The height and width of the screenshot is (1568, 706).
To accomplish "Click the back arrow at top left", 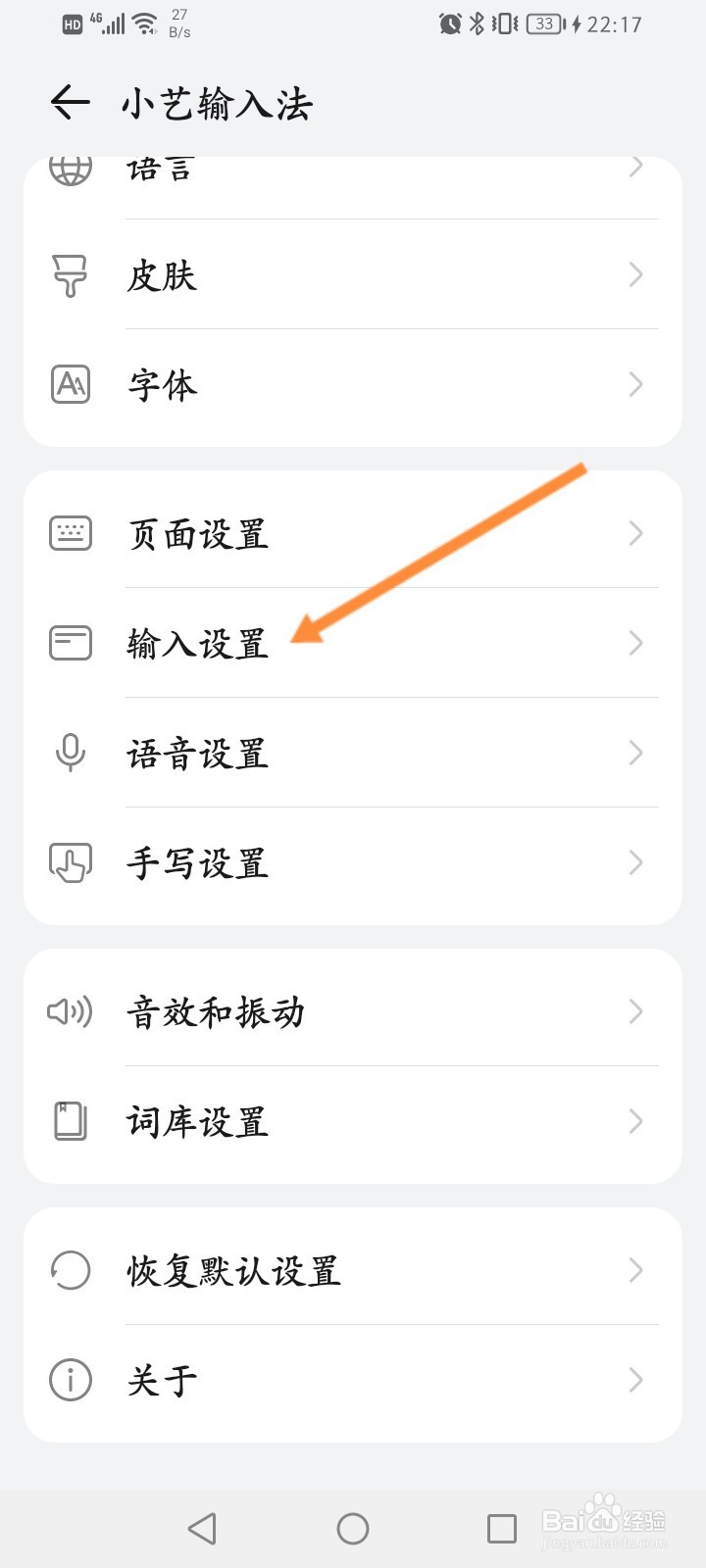I will (x=67, y=102).
